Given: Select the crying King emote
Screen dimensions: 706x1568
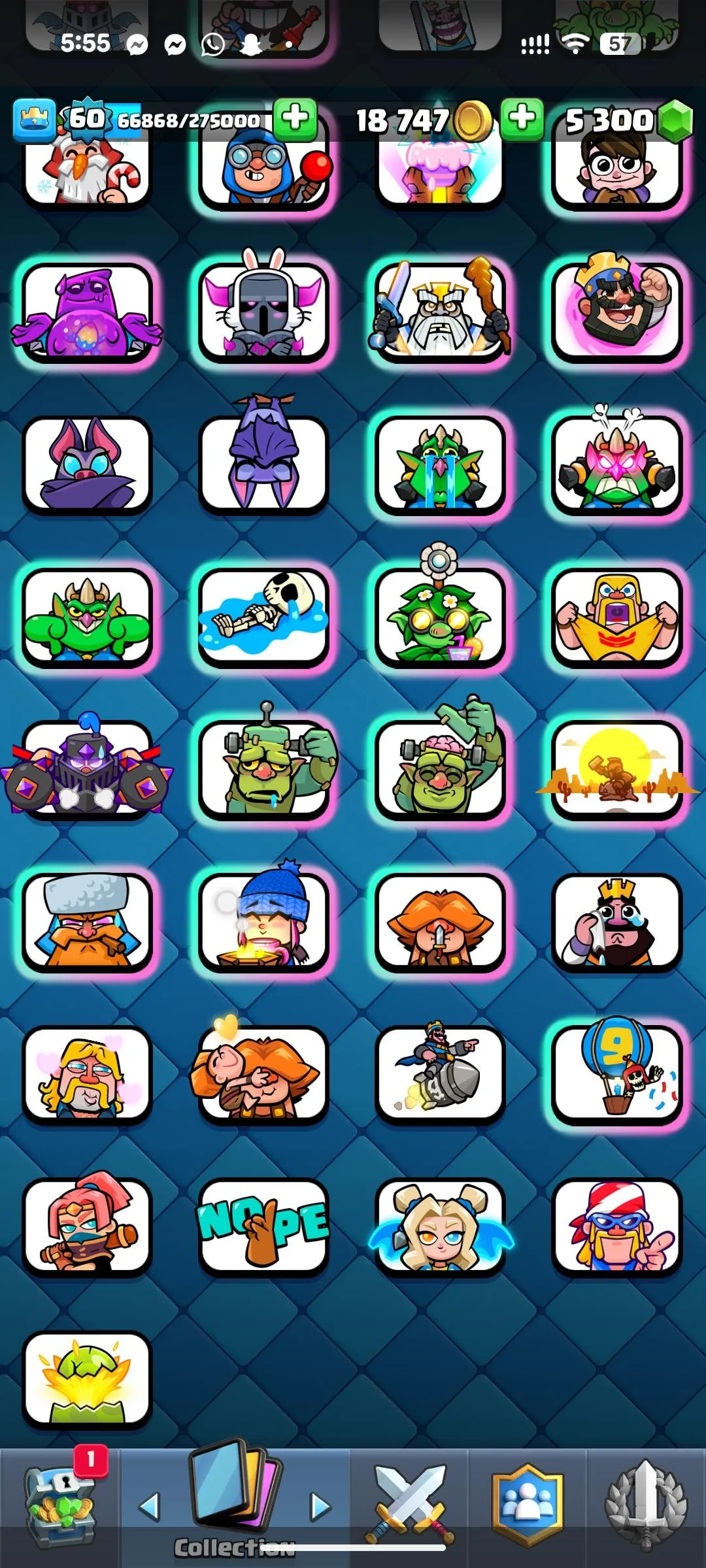Looking at the screenshot, I should pos(615,921).
